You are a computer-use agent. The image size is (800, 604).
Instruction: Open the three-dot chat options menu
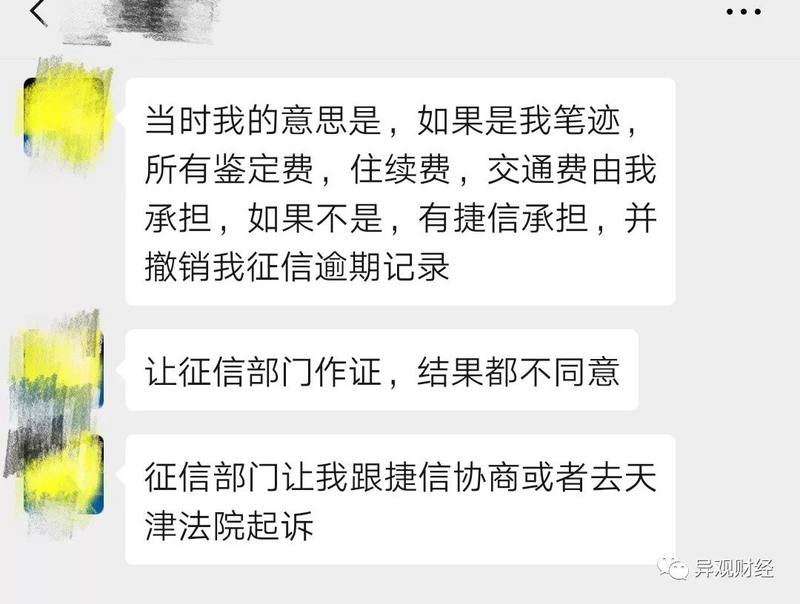pos(743,13)
